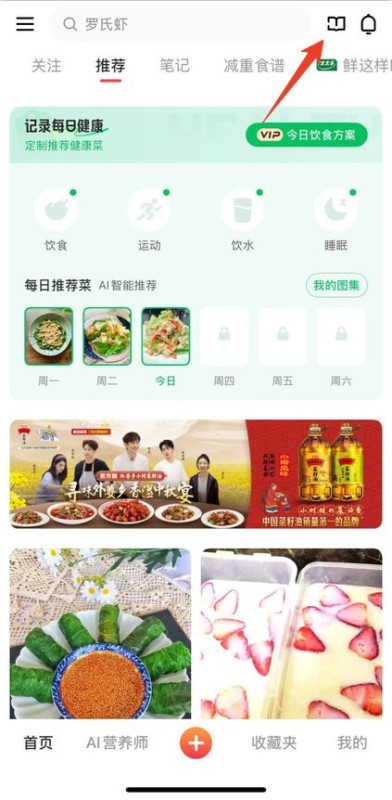The image size is (392, 800).
Task: Open the notifications bell
Action: [369, 24]
